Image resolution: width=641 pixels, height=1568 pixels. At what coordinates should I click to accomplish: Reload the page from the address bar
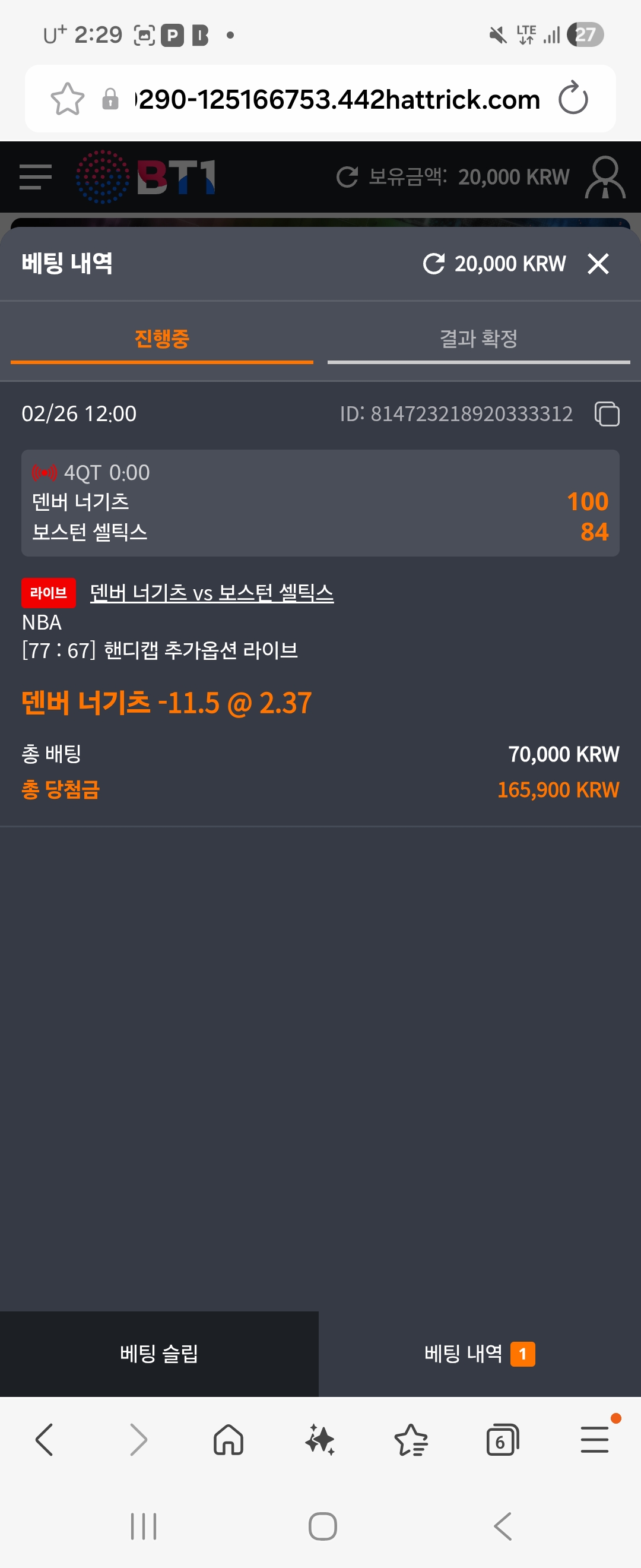pyautogui.click(x=572, y=98)
